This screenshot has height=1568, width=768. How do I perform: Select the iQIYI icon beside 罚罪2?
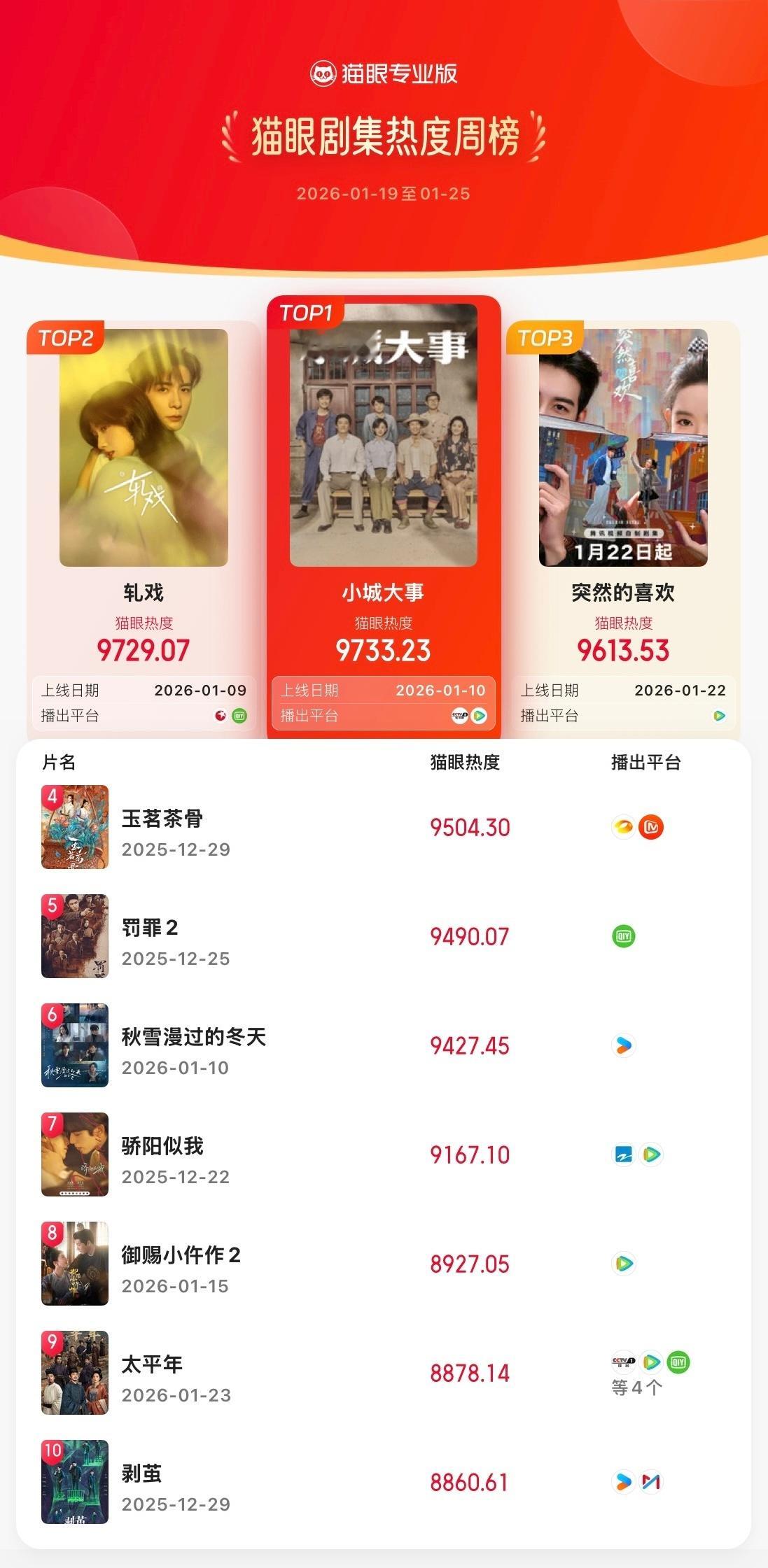623,935
